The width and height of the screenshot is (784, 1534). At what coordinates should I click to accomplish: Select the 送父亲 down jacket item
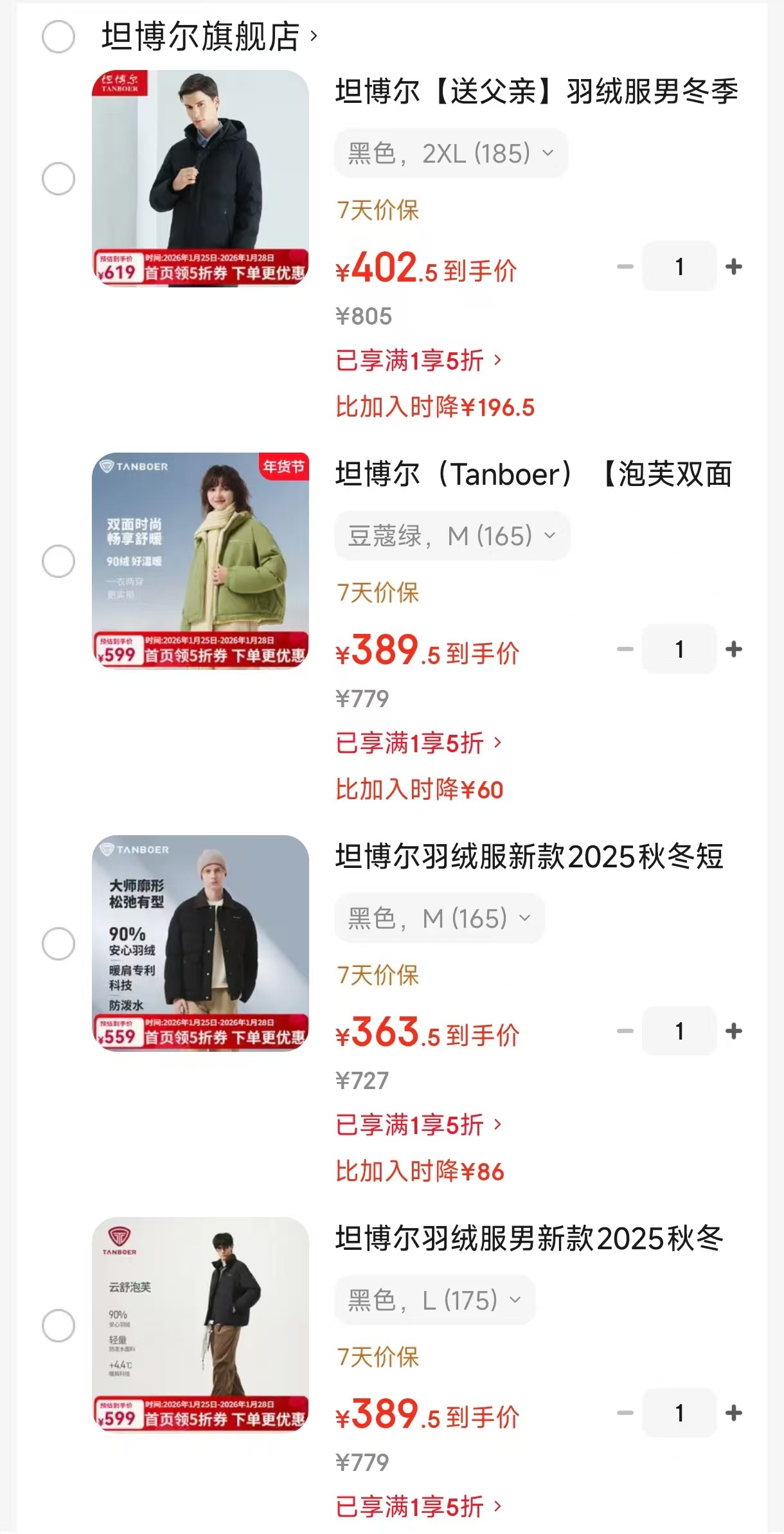click(58, 179)
